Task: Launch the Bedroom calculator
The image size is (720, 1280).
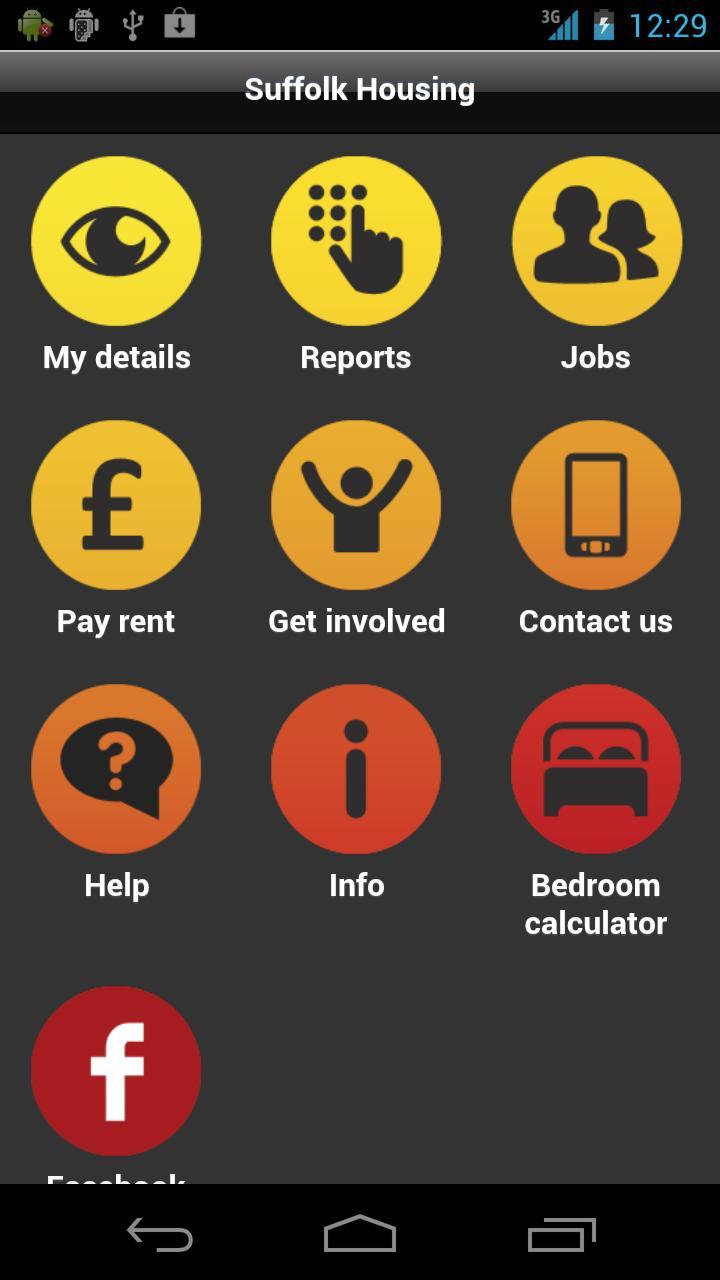Action: [596, 769]
